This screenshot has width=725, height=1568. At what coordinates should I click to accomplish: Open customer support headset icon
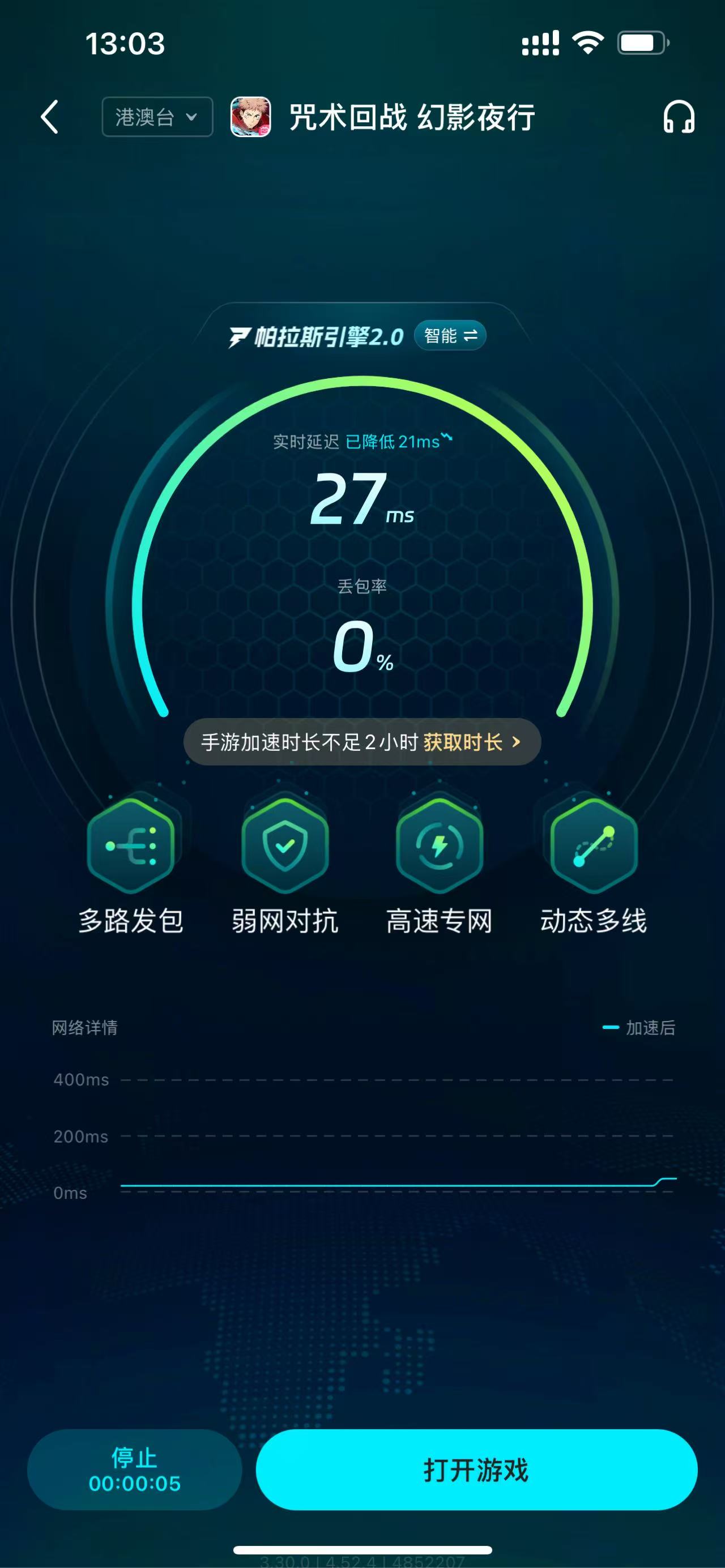tap(678, 117)
